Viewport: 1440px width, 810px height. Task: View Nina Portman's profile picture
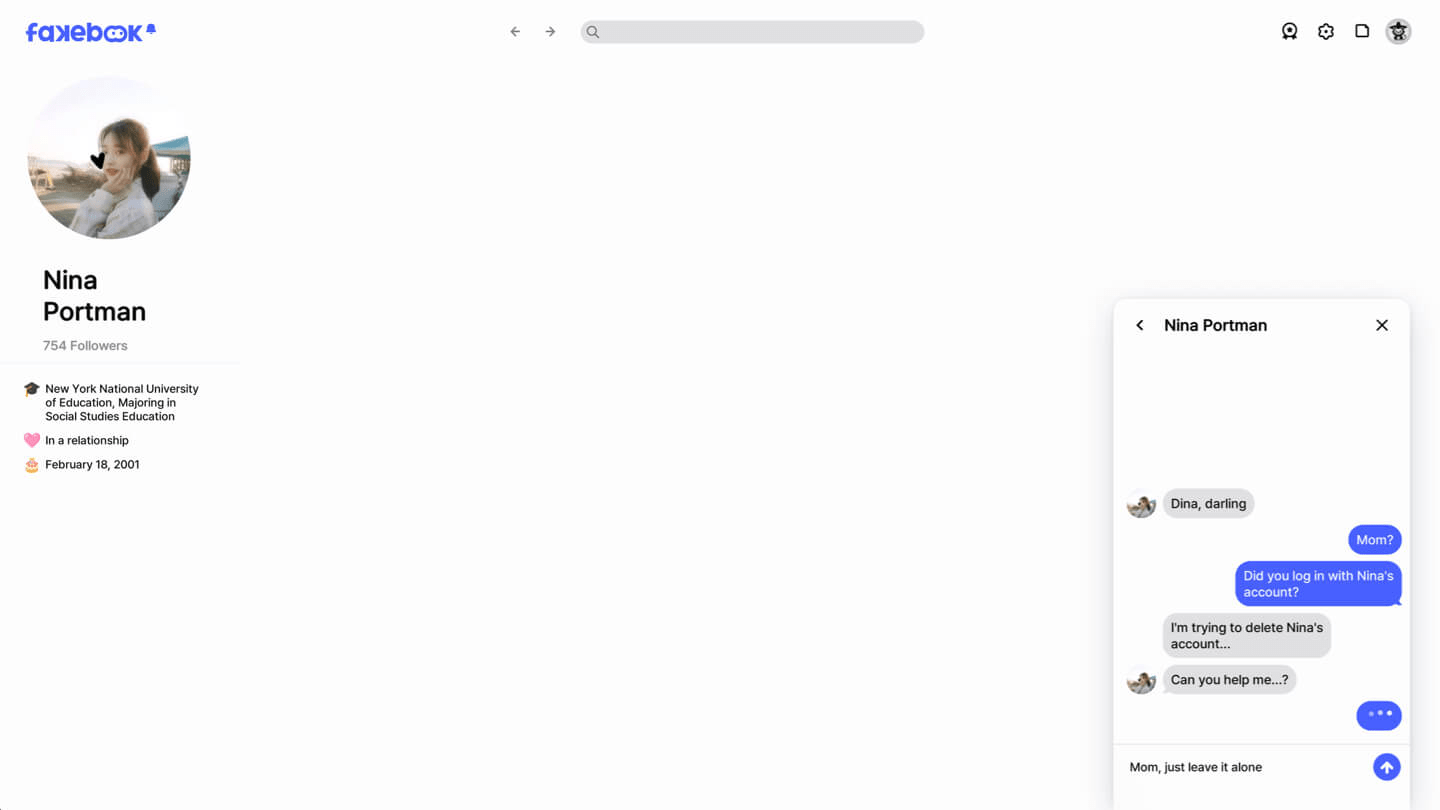(x=109, y=158)
